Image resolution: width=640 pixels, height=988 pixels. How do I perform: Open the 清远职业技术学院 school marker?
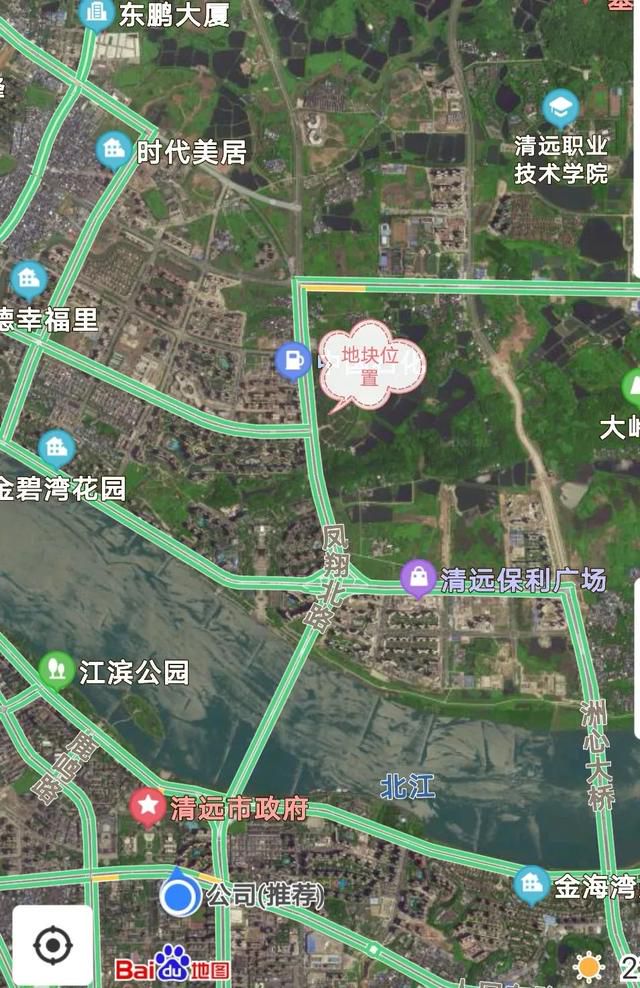[x=560, y=108]
